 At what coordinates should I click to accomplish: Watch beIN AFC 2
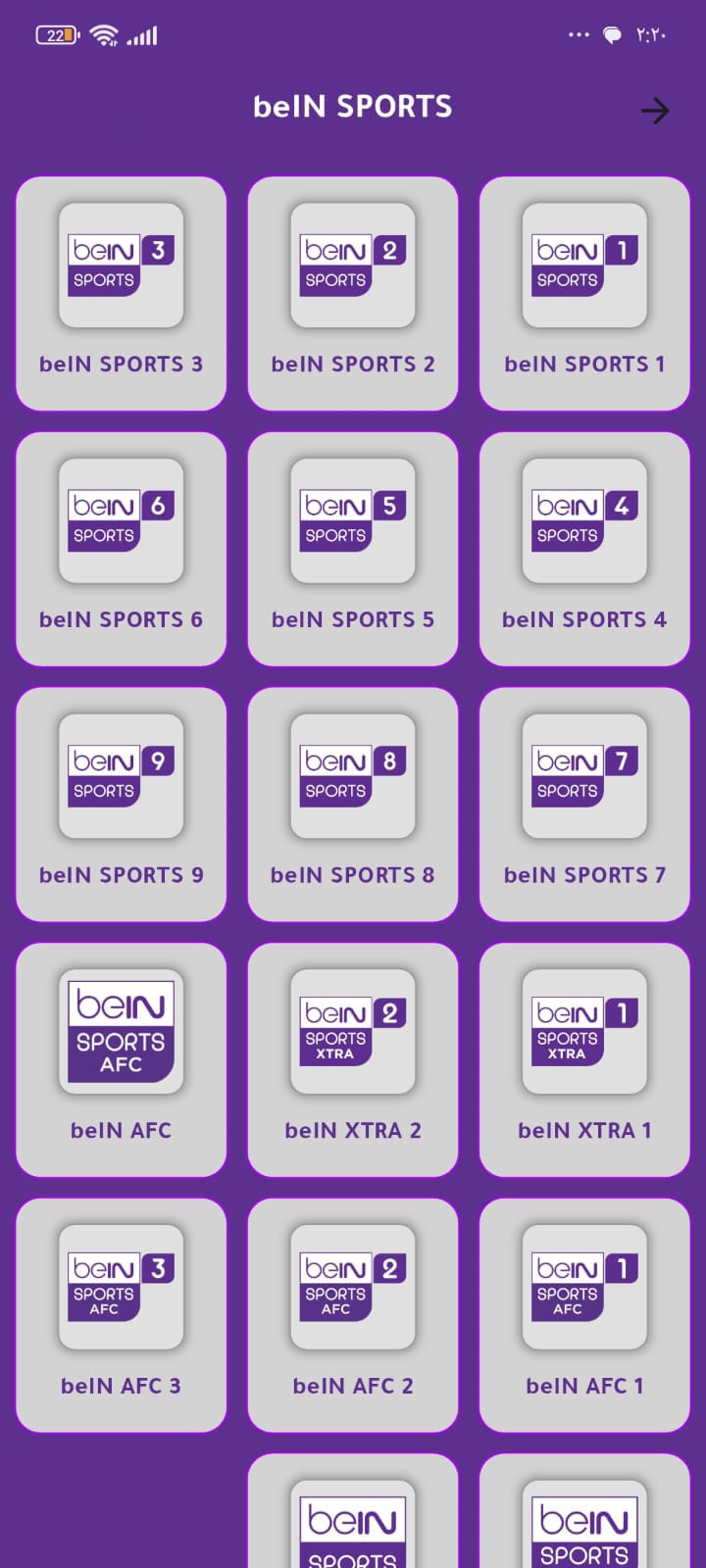(353, 1314)
